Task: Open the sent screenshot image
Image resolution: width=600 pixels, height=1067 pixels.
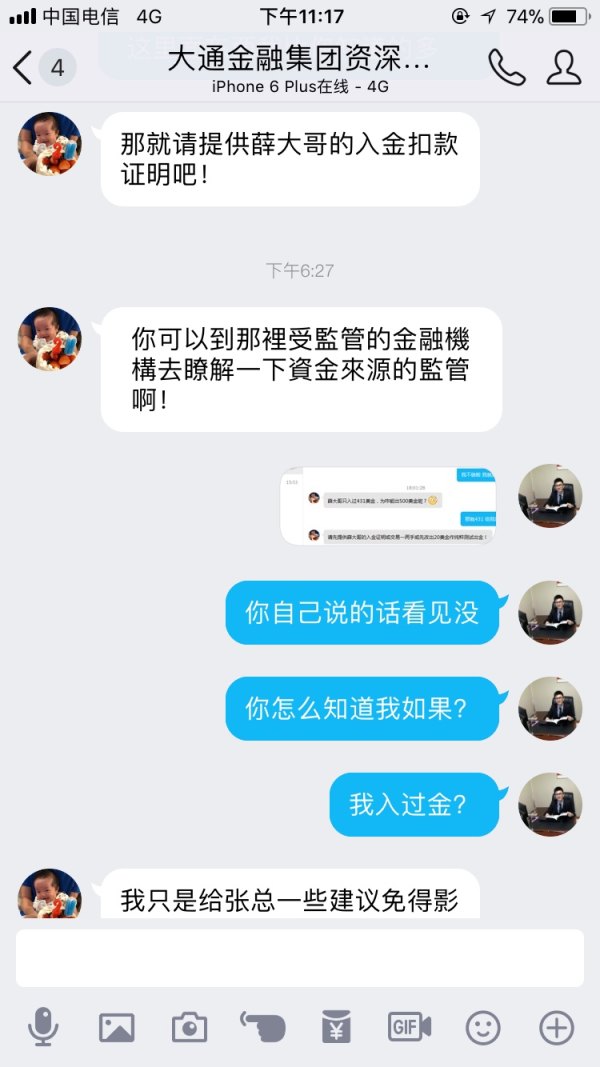Action: point(388,506)
